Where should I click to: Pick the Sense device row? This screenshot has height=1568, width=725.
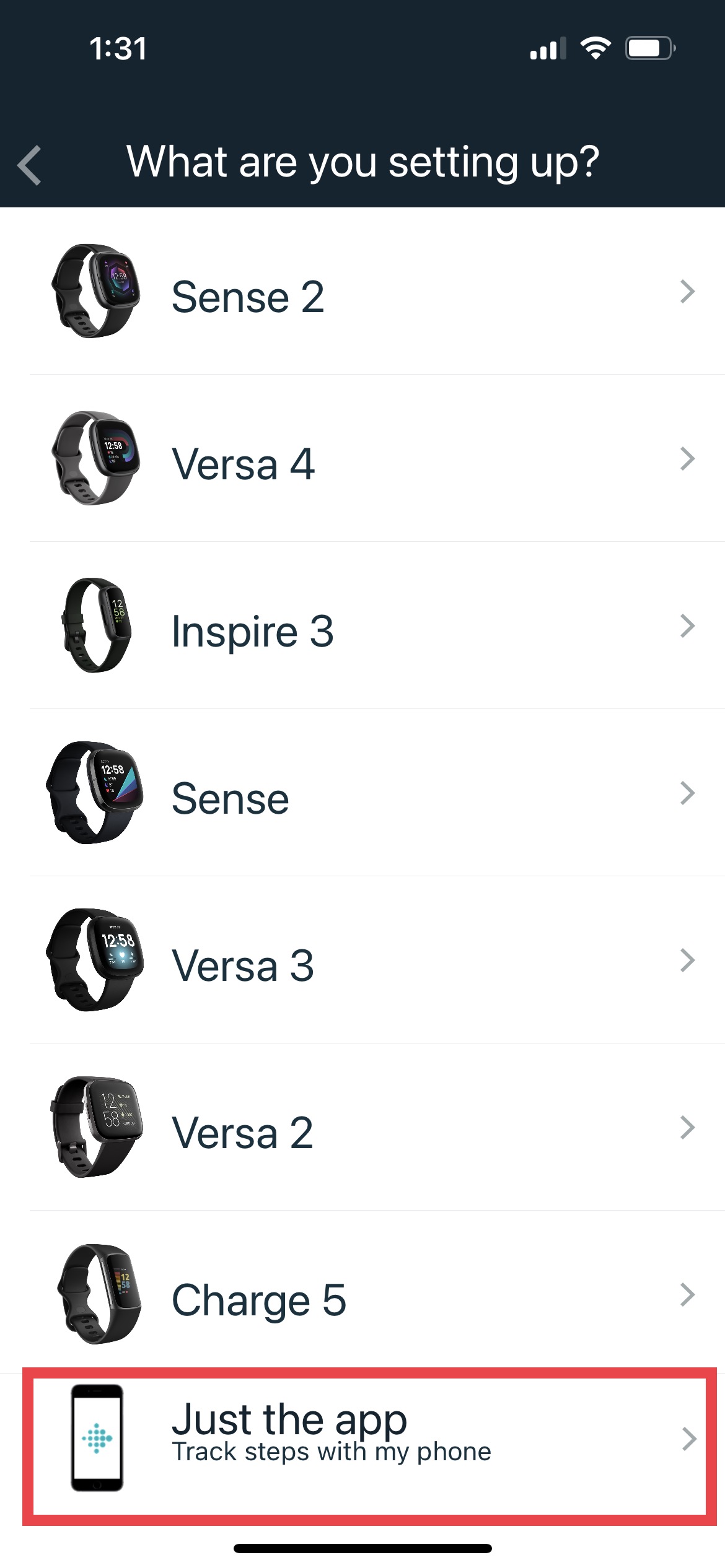point(372,794)
